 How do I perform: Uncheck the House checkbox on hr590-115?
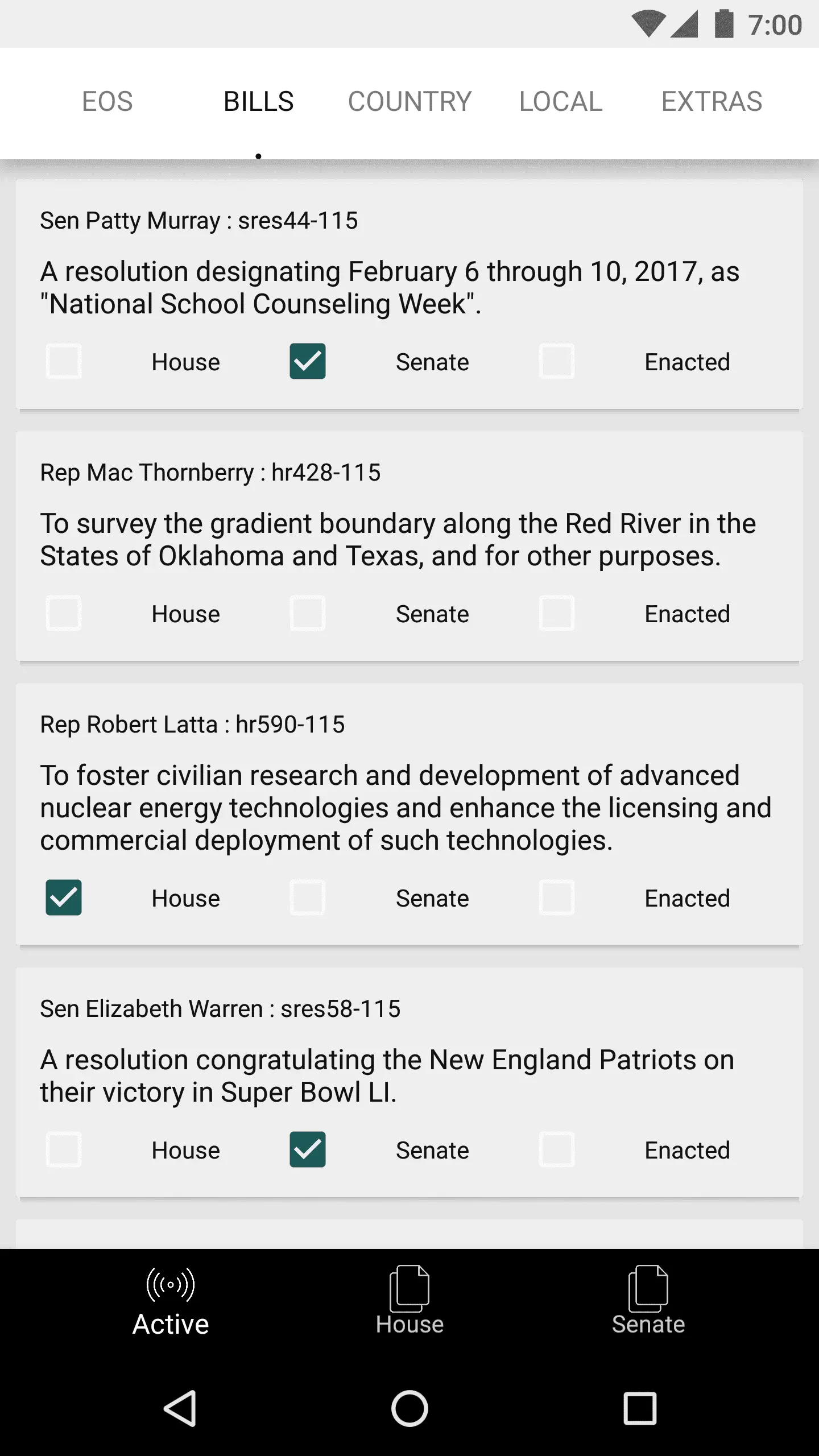pos(64,897)
